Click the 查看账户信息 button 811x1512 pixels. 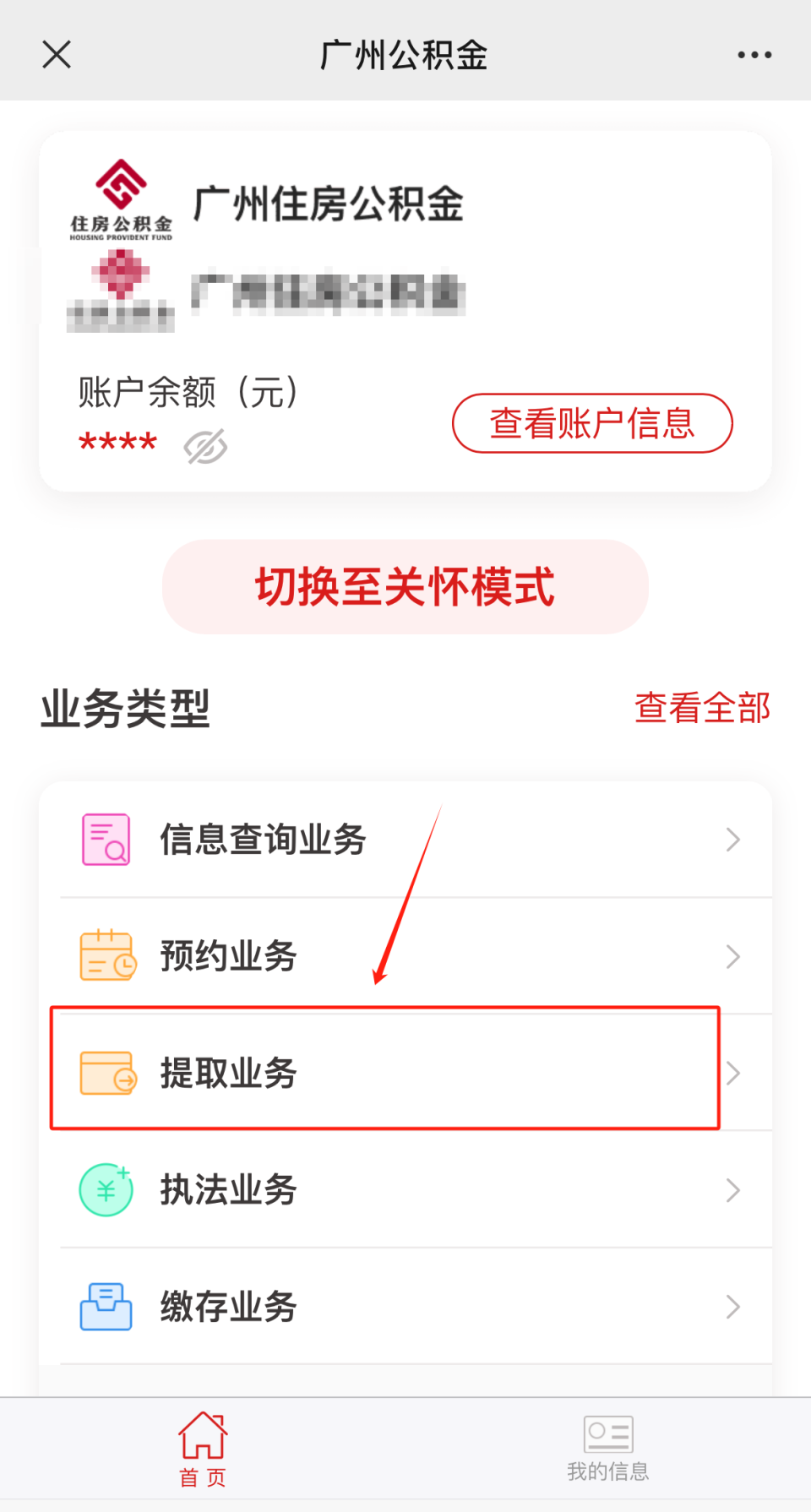[591, 424]
